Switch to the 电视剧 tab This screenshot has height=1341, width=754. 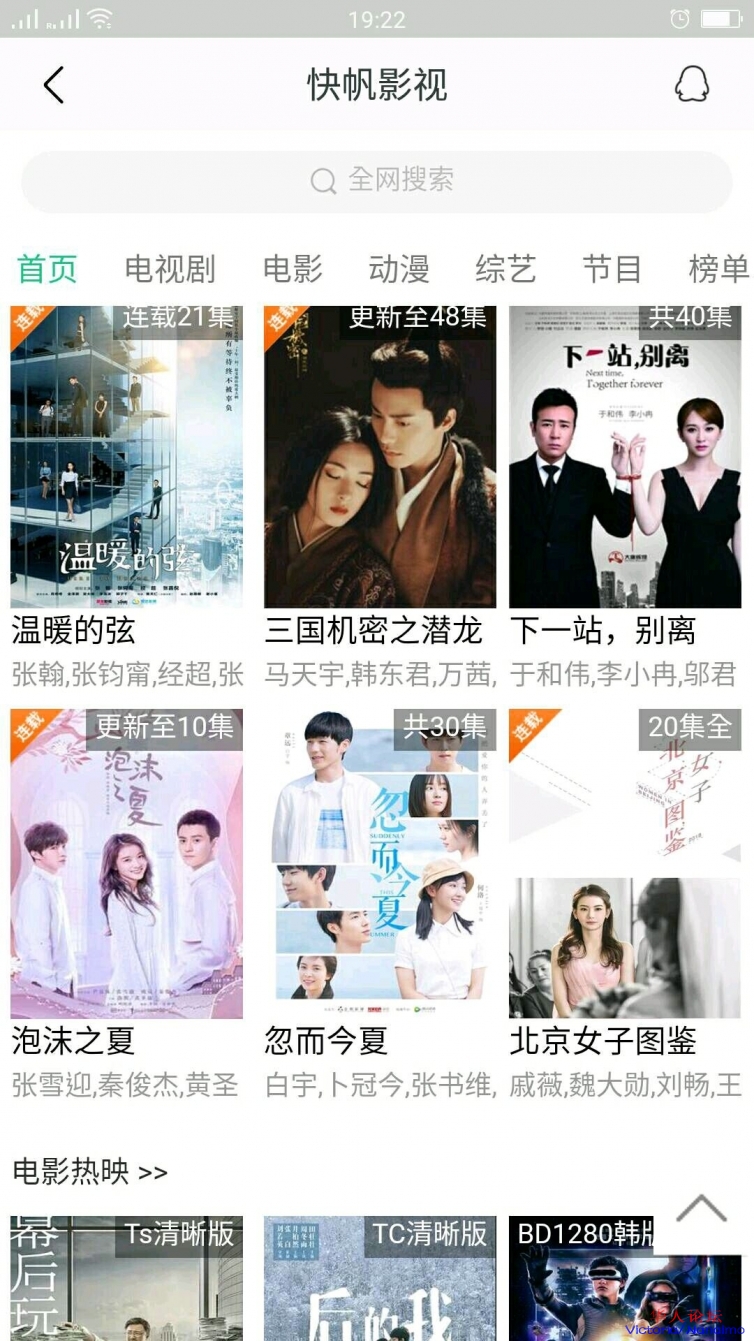click(169, 268)
